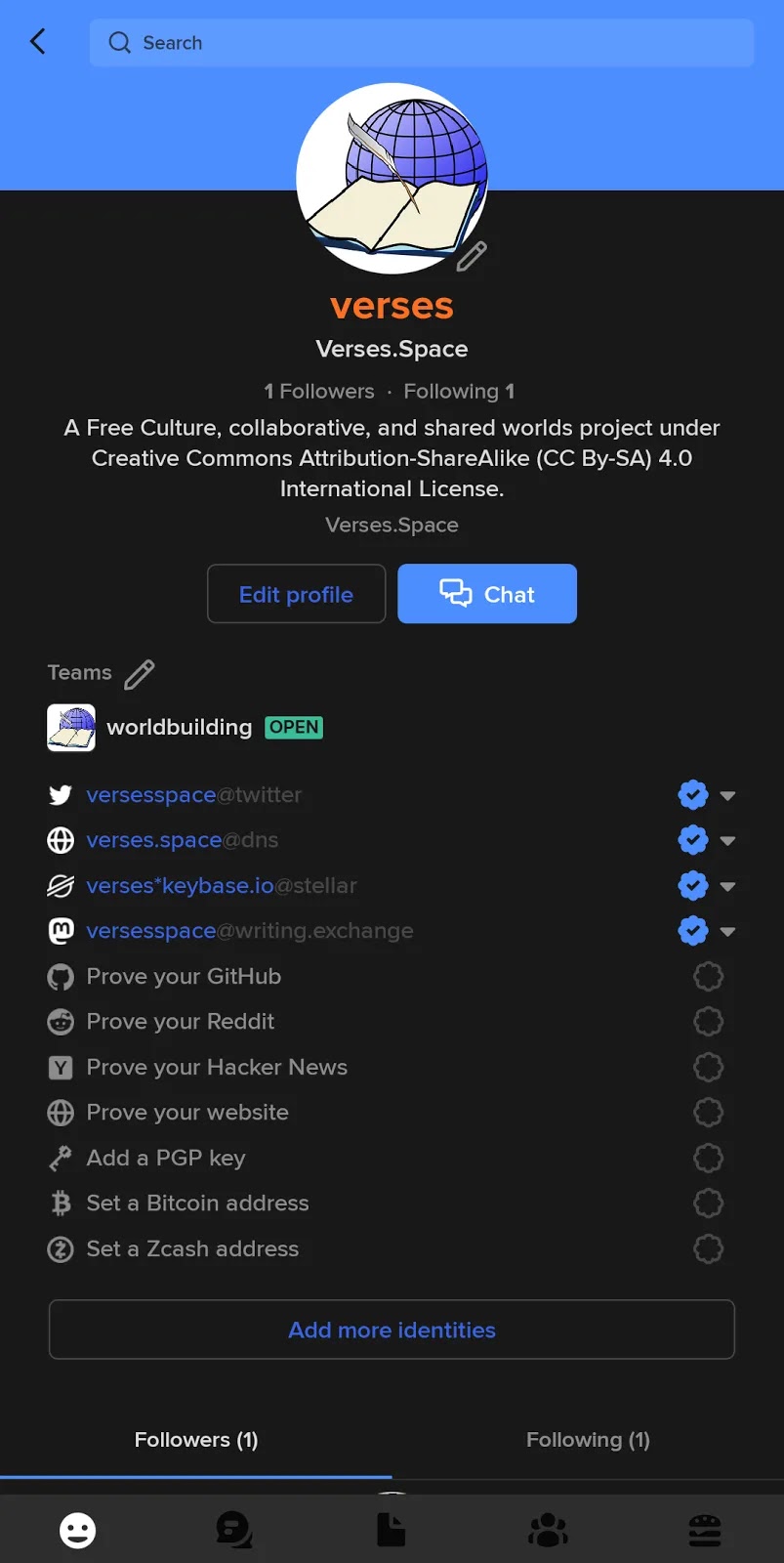
Task: Open versesspace@writing.exchange proof
Action: pyautogui.click(x=250, y=931)
